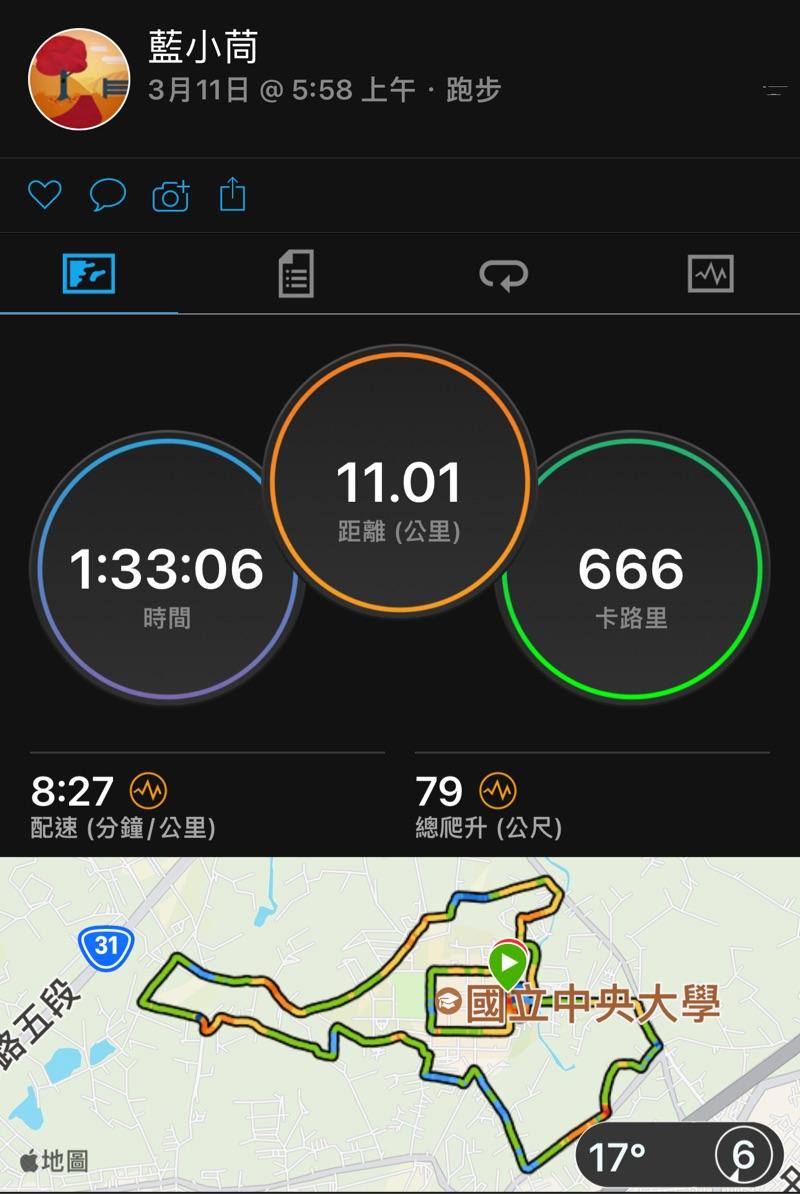Open the elevation chart icon beside 79
Image resolution: width=800 pixels, height=1194 pixels.
click(497, 791)
